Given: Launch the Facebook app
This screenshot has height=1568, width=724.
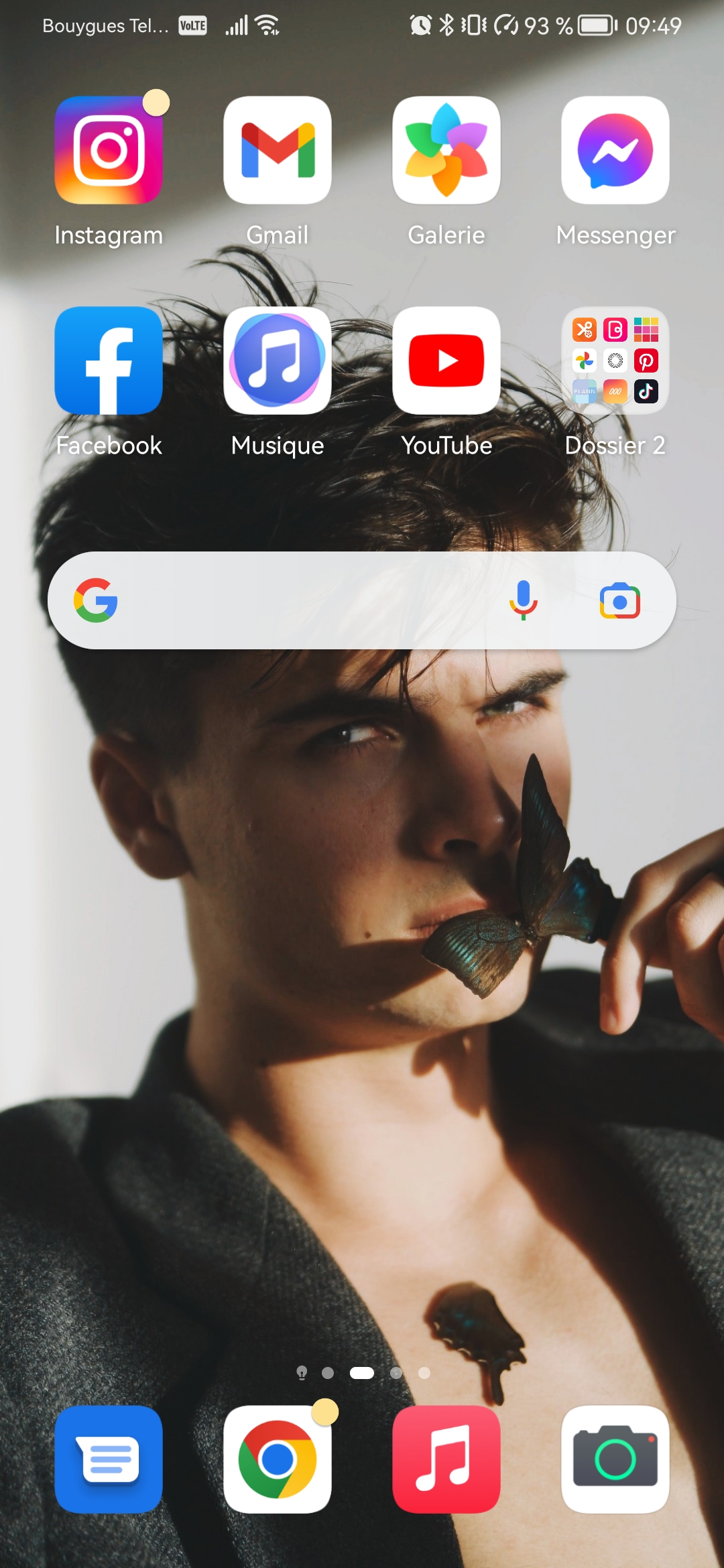Looking at the screenshot, I should 109,361.
